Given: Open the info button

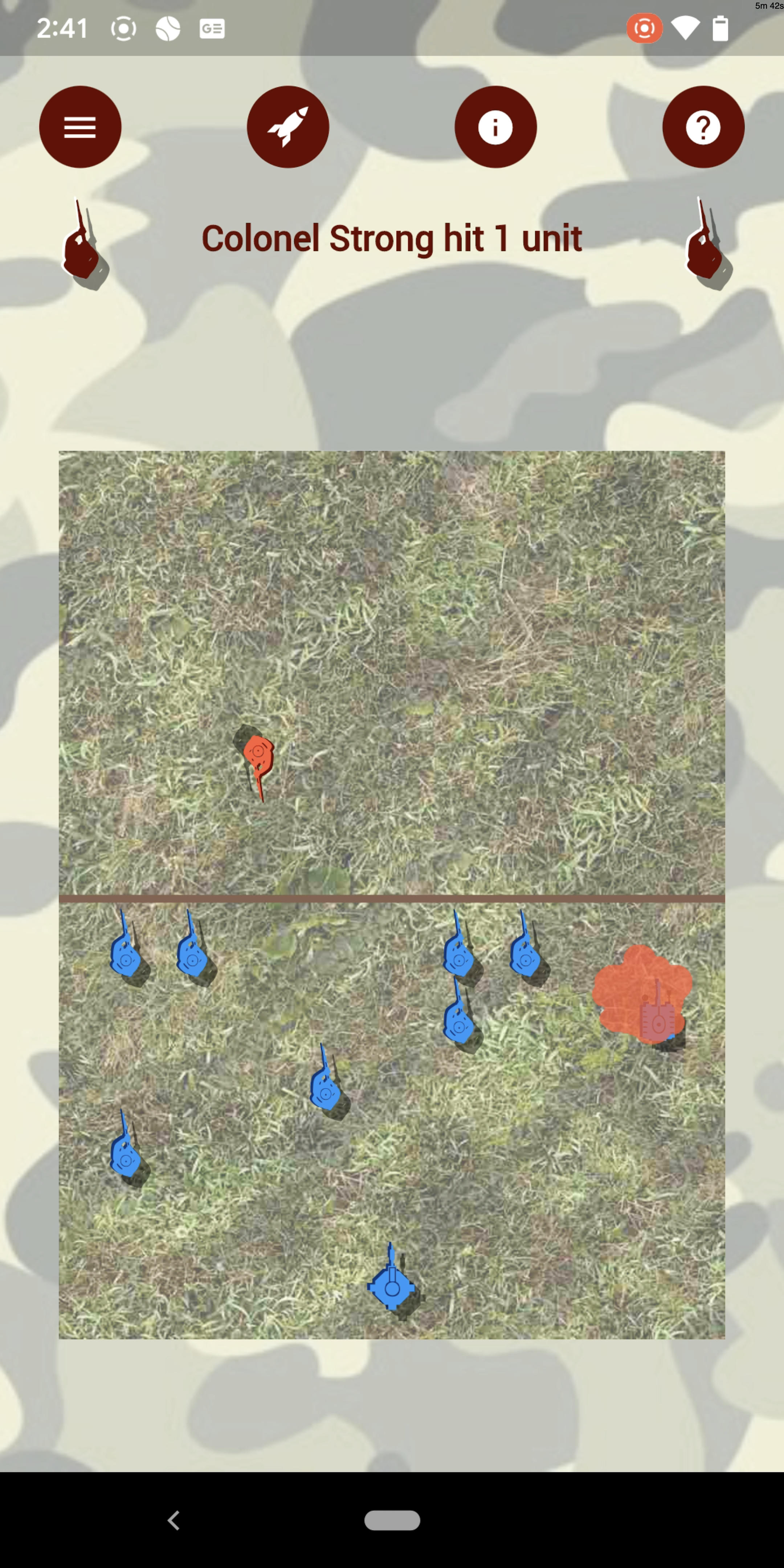Looking at the screenshot, I should coord(495,127).
